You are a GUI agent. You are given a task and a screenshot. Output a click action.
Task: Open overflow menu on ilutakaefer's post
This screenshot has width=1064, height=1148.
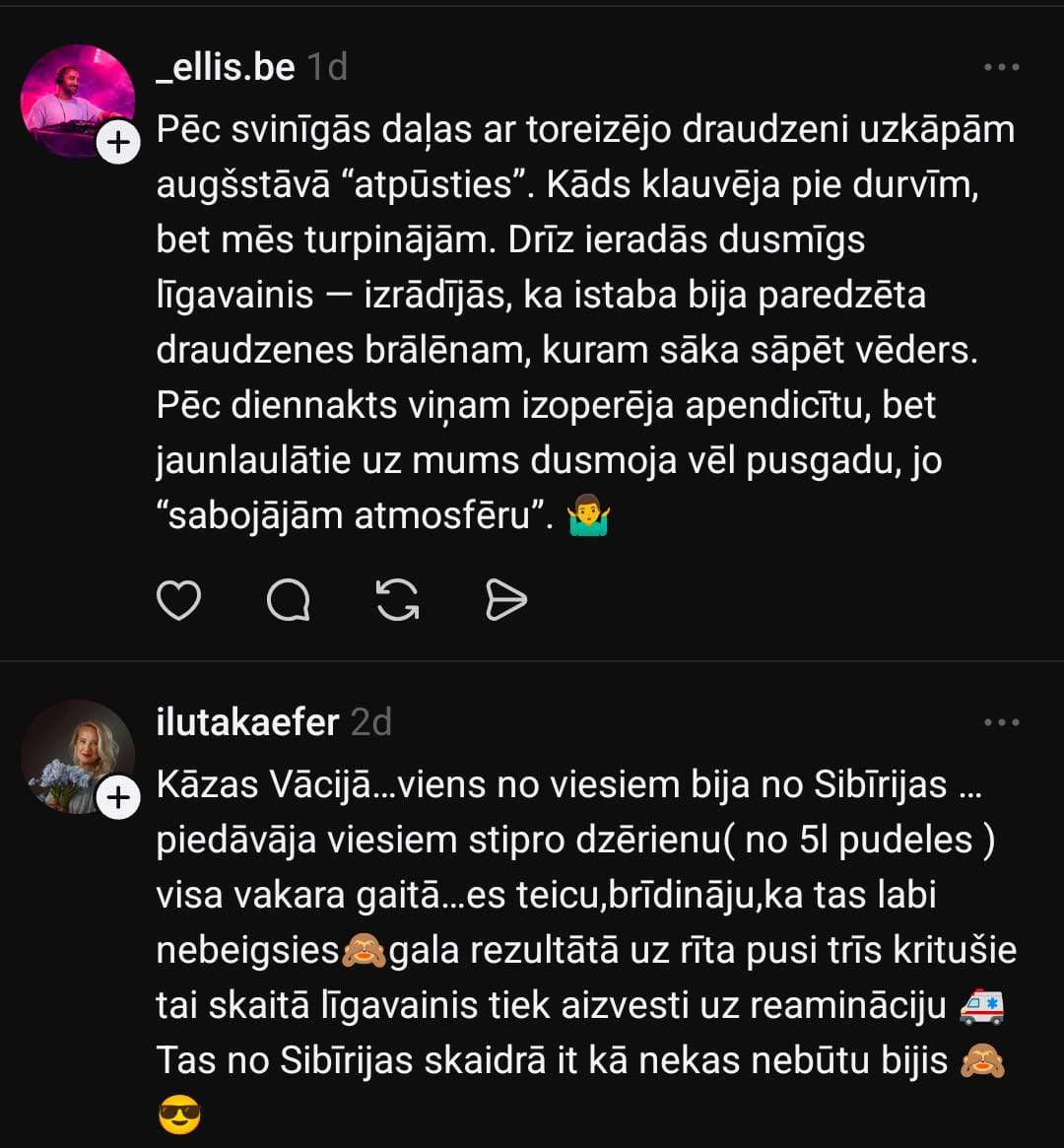point(1001,722)
